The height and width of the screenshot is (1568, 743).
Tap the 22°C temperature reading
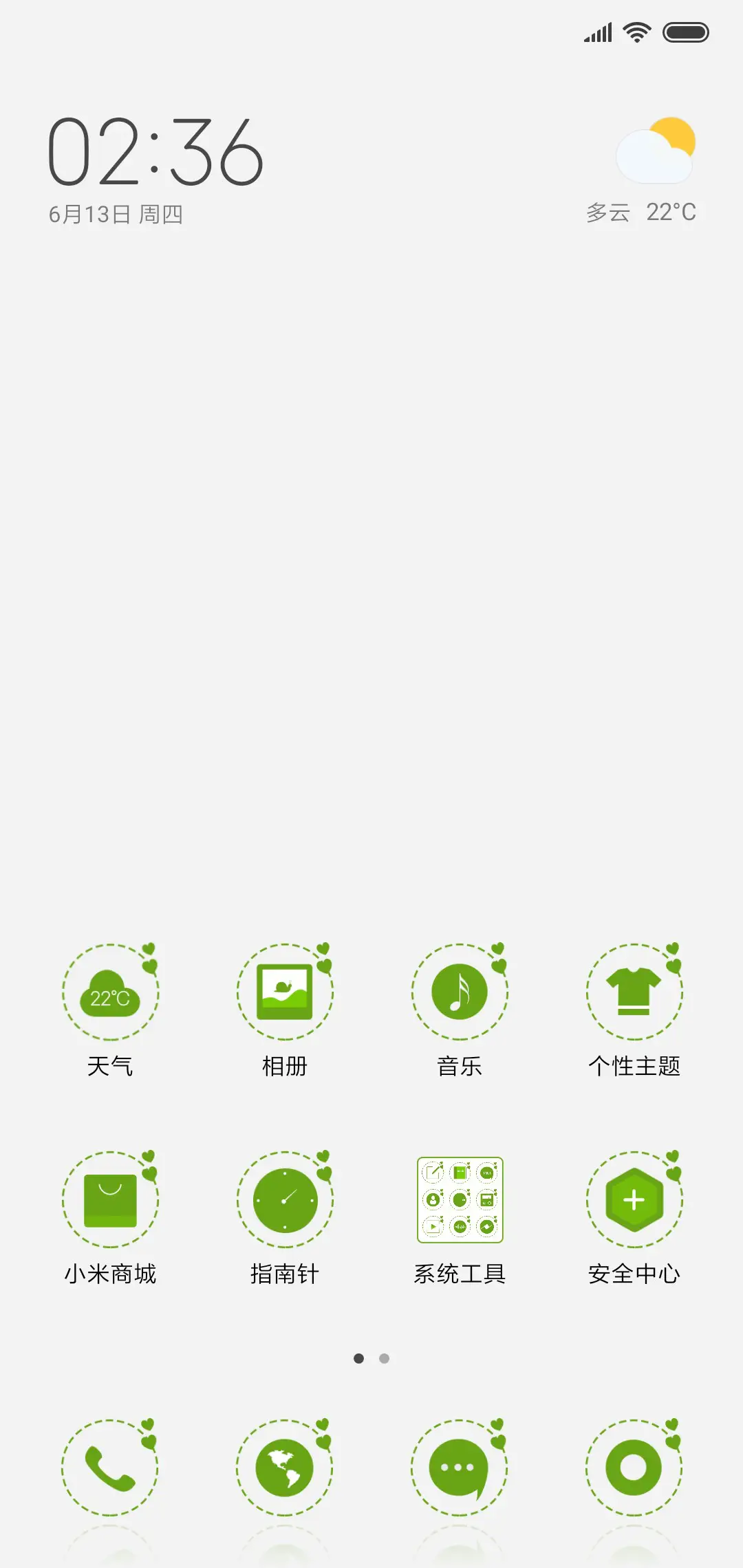[671, 213]
